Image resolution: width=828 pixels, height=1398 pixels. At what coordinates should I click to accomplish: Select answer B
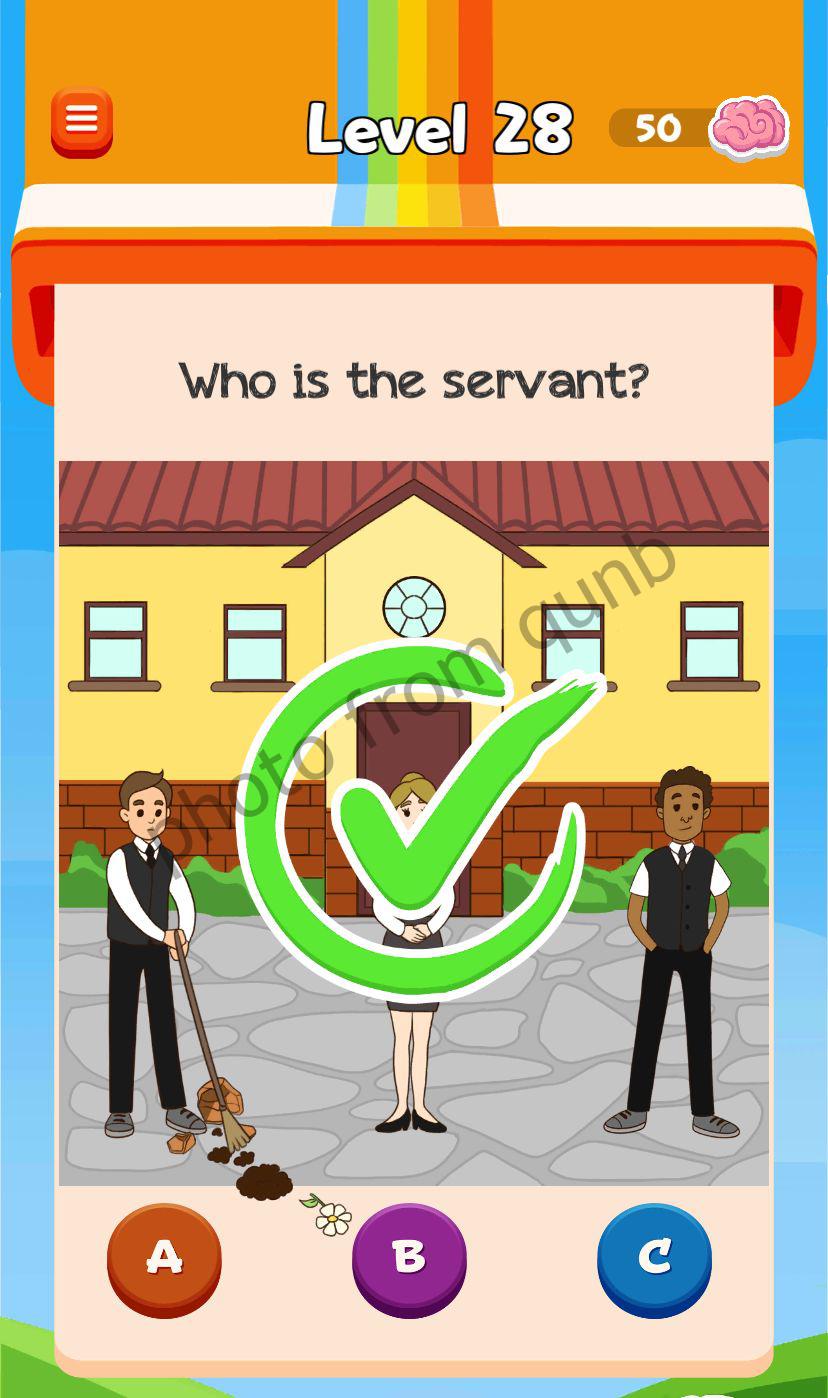409,1260
